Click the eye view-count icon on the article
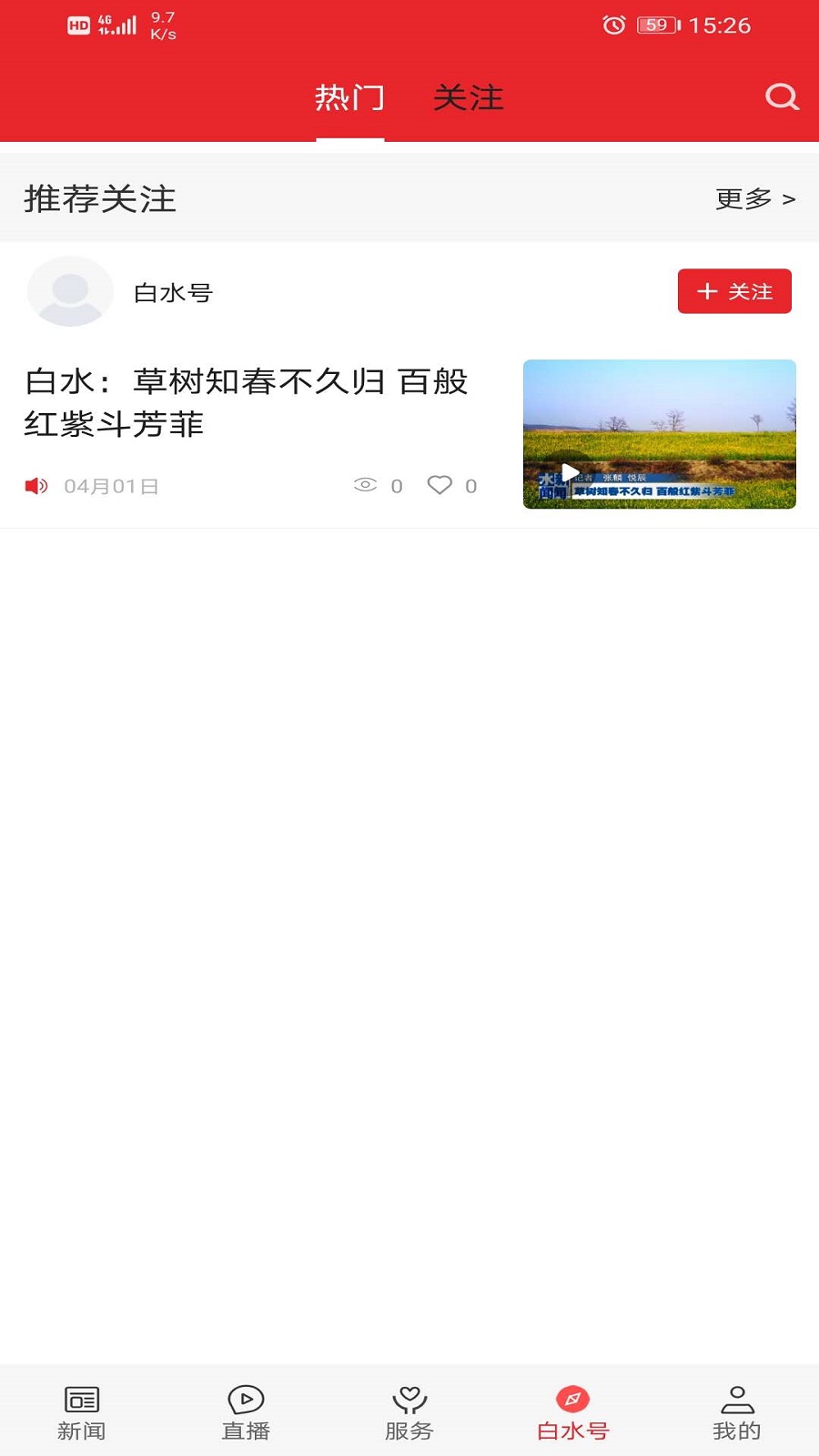Screen dimensions: 819x1456 (367, 485)
